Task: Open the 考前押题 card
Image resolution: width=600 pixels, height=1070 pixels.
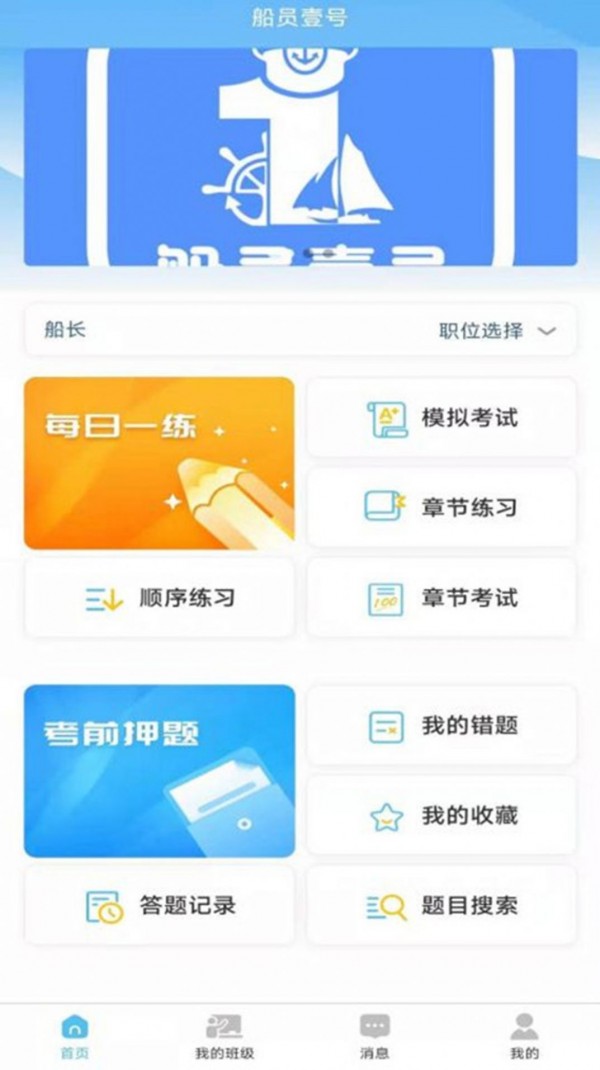Action: (x=160, y=771)
